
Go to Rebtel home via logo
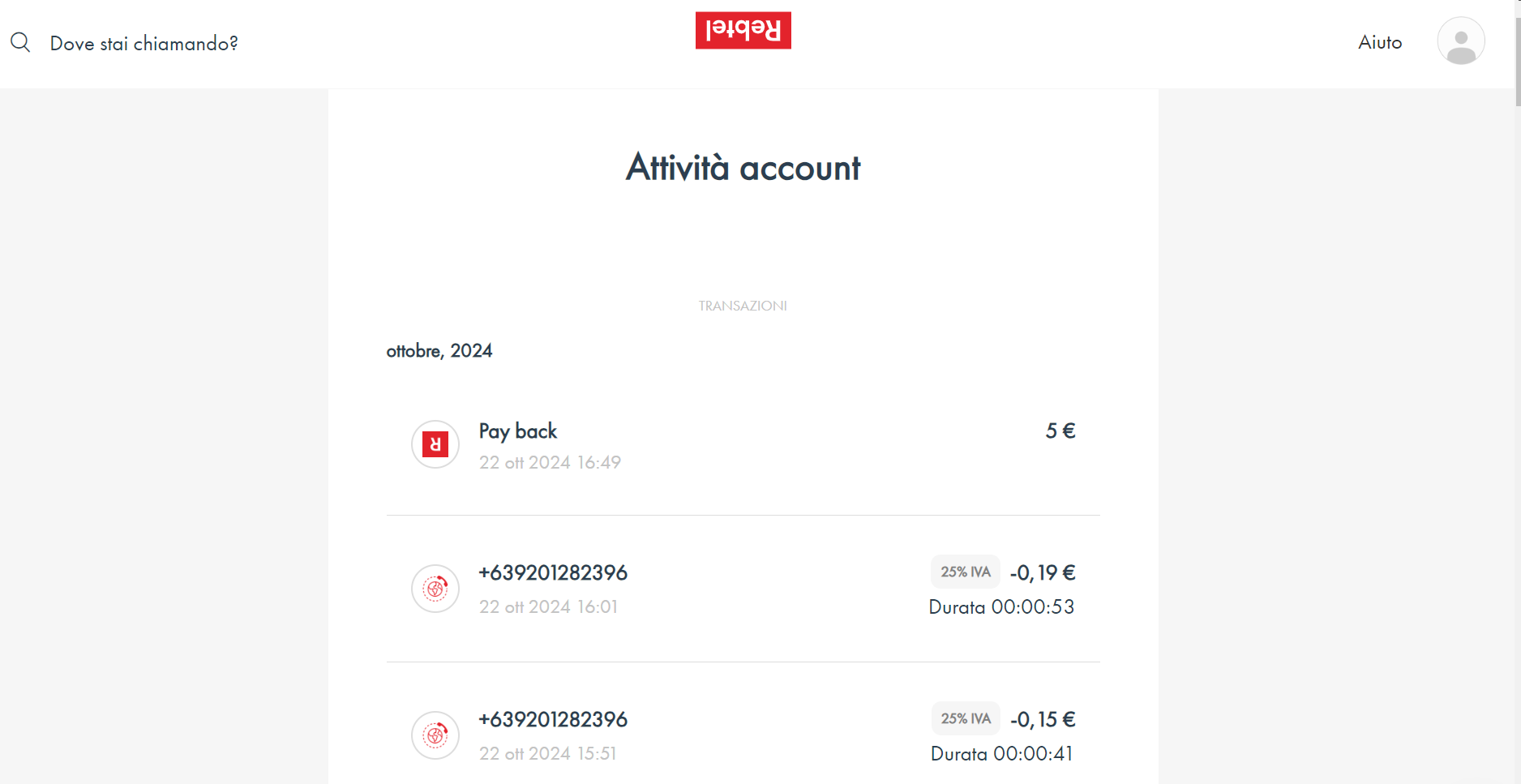click(x=743, y=31)
